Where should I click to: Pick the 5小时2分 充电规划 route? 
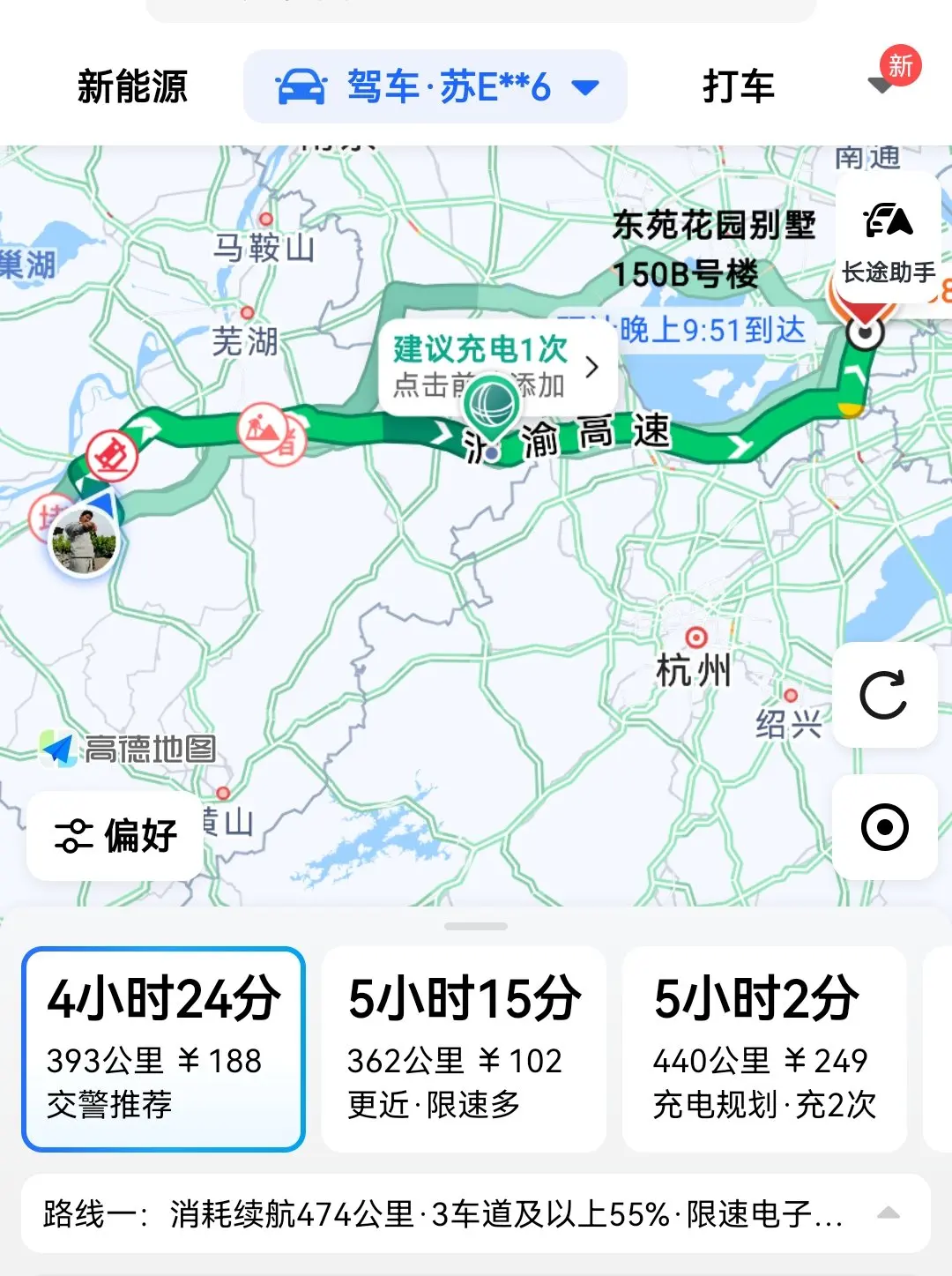(764, 1049)
